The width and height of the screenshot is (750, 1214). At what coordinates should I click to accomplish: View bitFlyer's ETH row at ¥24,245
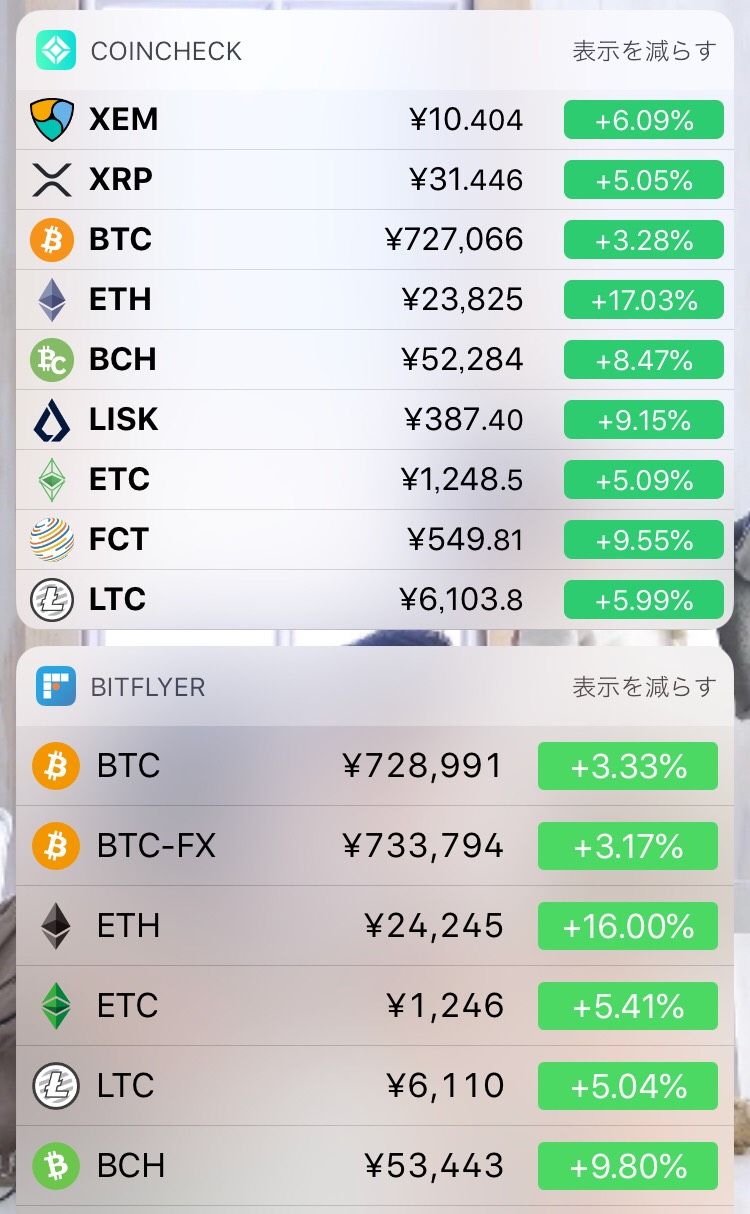point(375,926)
